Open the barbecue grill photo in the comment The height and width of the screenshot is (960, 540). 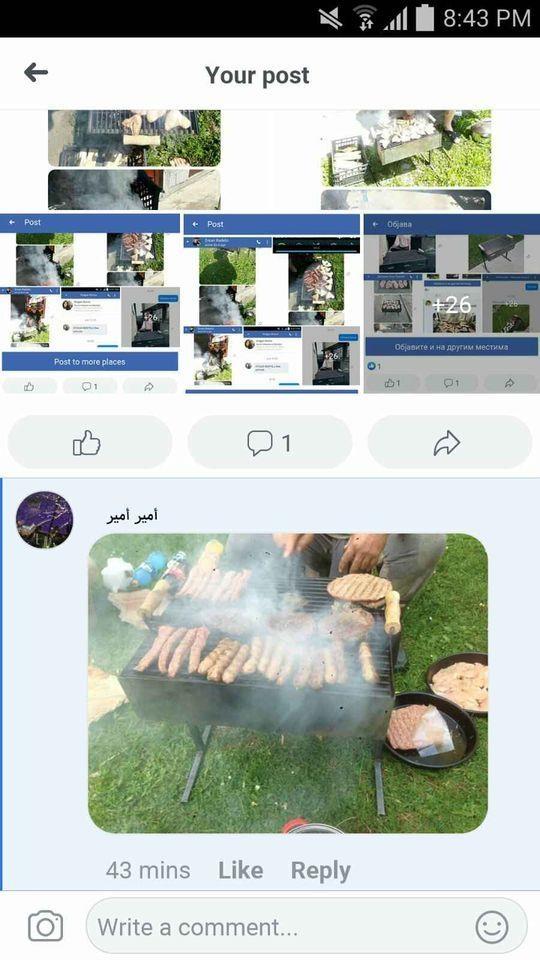[288, 683]
